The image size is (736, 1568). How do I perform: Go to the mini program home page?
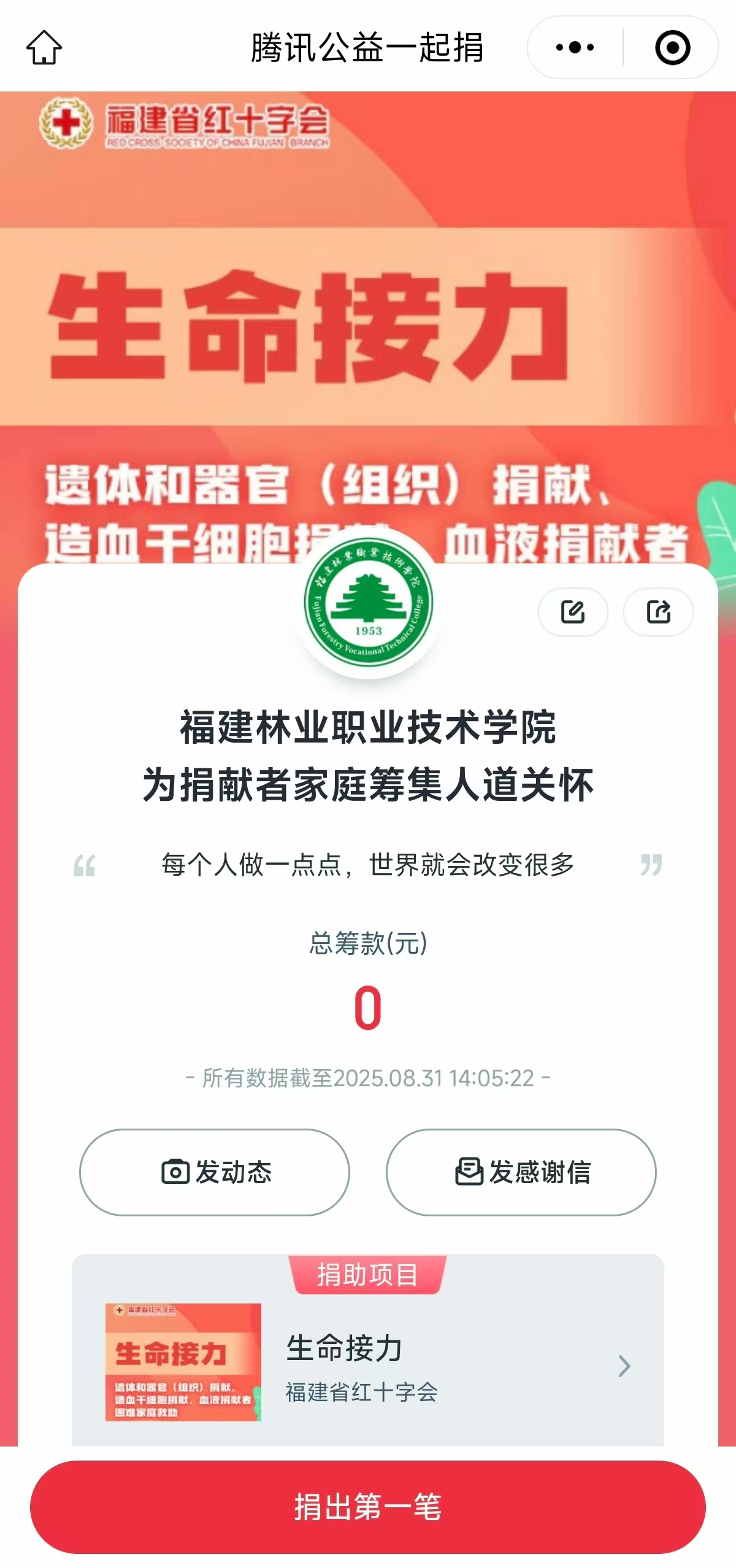pos(44,47)
